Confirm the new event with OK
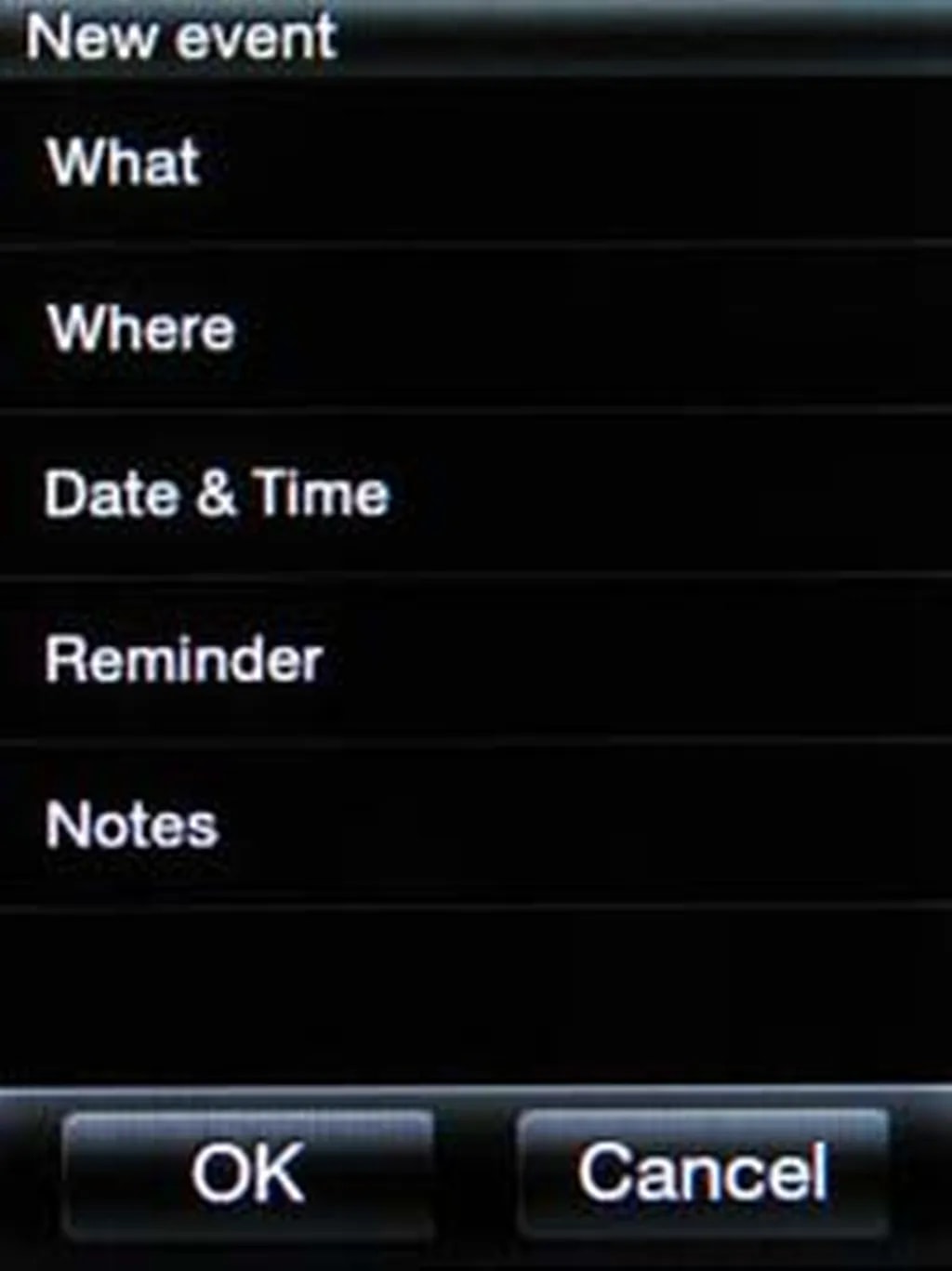The image size is (952, 1271). pos(248,1173)
